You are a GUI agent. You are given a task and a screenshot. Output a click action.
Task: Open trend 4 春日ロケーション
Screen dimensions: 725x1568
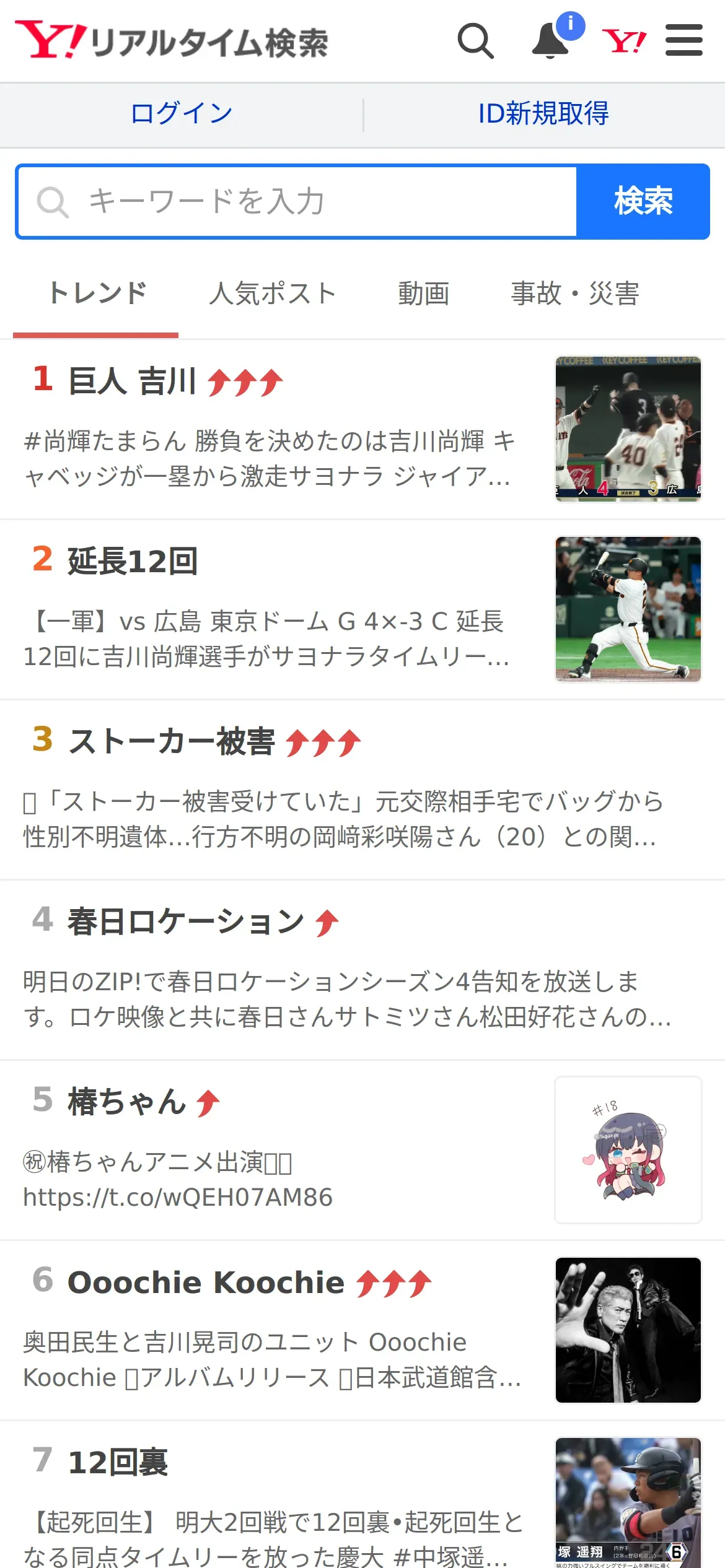click(362, 970)
